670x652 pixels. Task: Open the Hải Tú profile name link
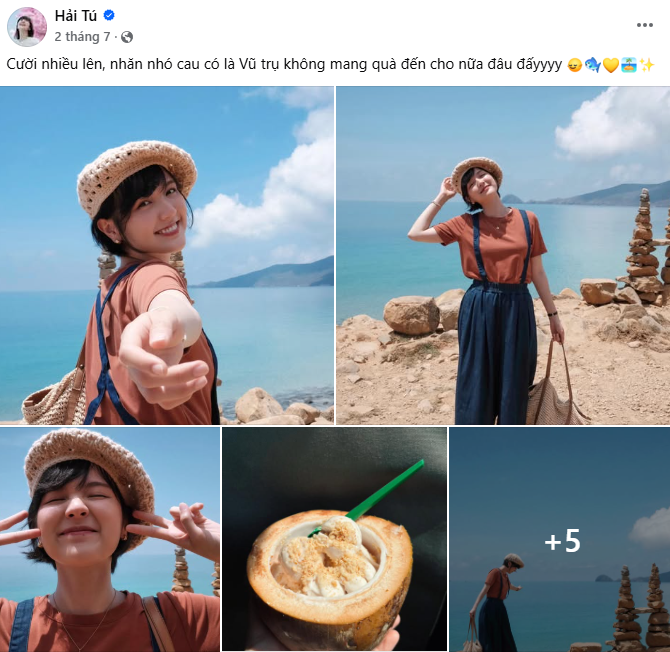coord(76,16)
